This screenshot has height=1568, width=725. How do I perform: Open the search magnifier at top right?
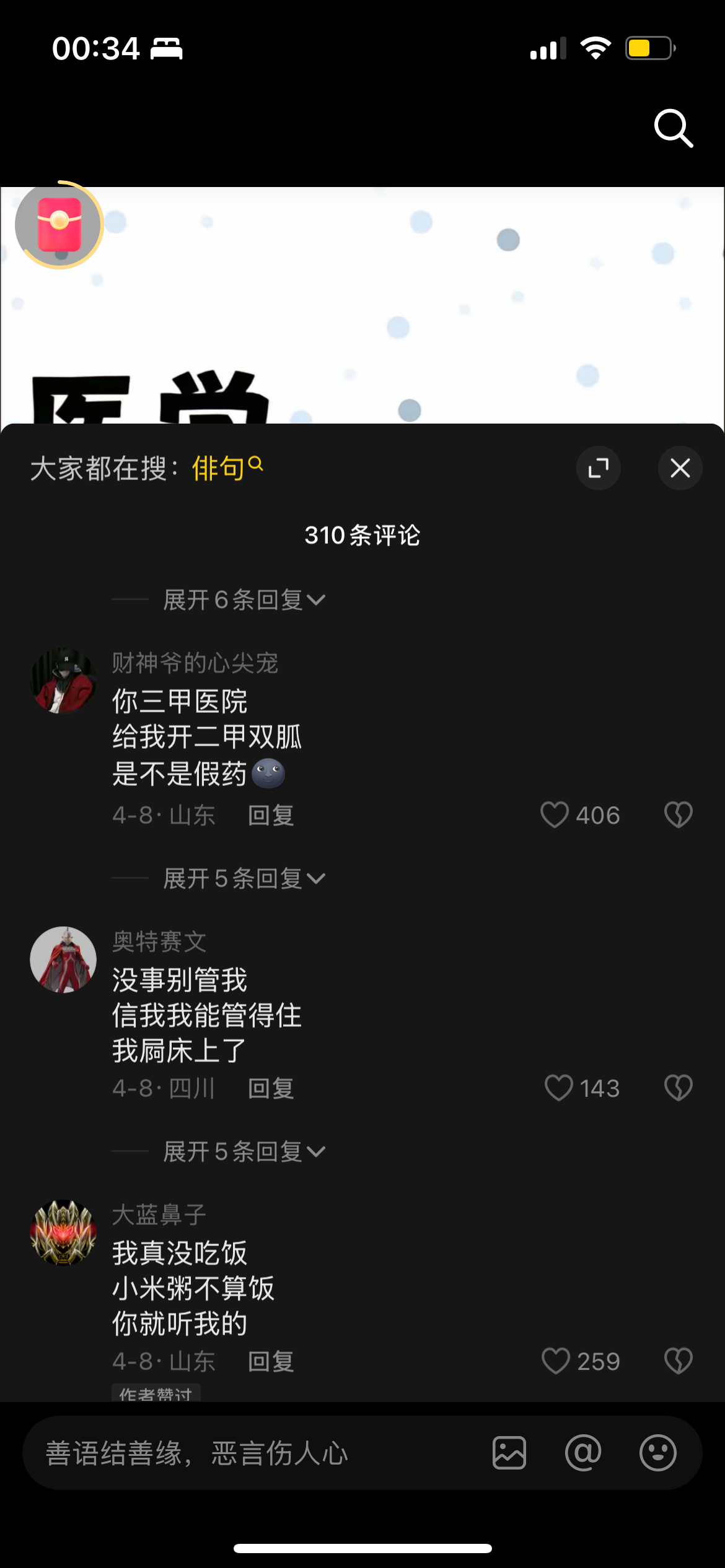click(674, 128)
